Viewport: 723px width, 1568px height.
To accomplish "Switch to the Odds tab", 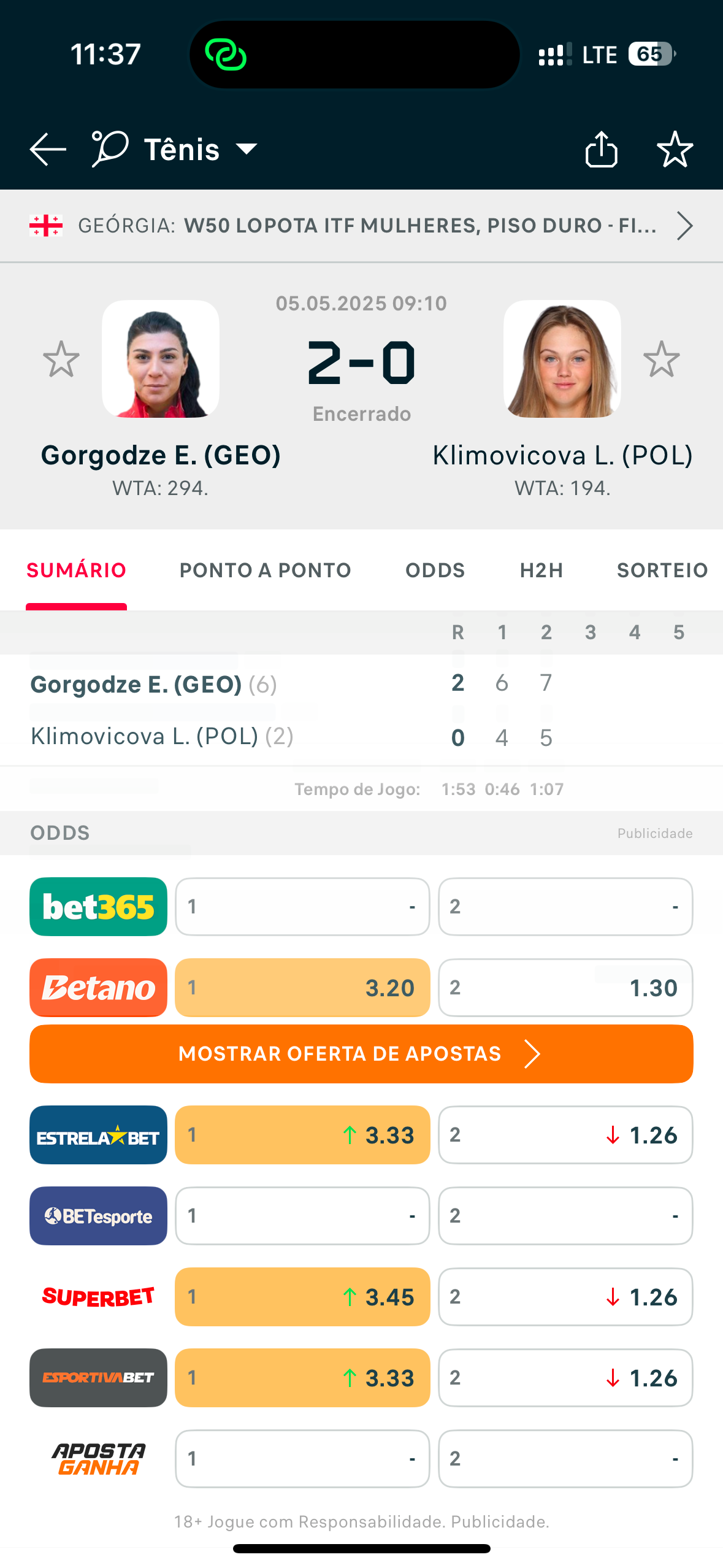I will coord(435,570).
